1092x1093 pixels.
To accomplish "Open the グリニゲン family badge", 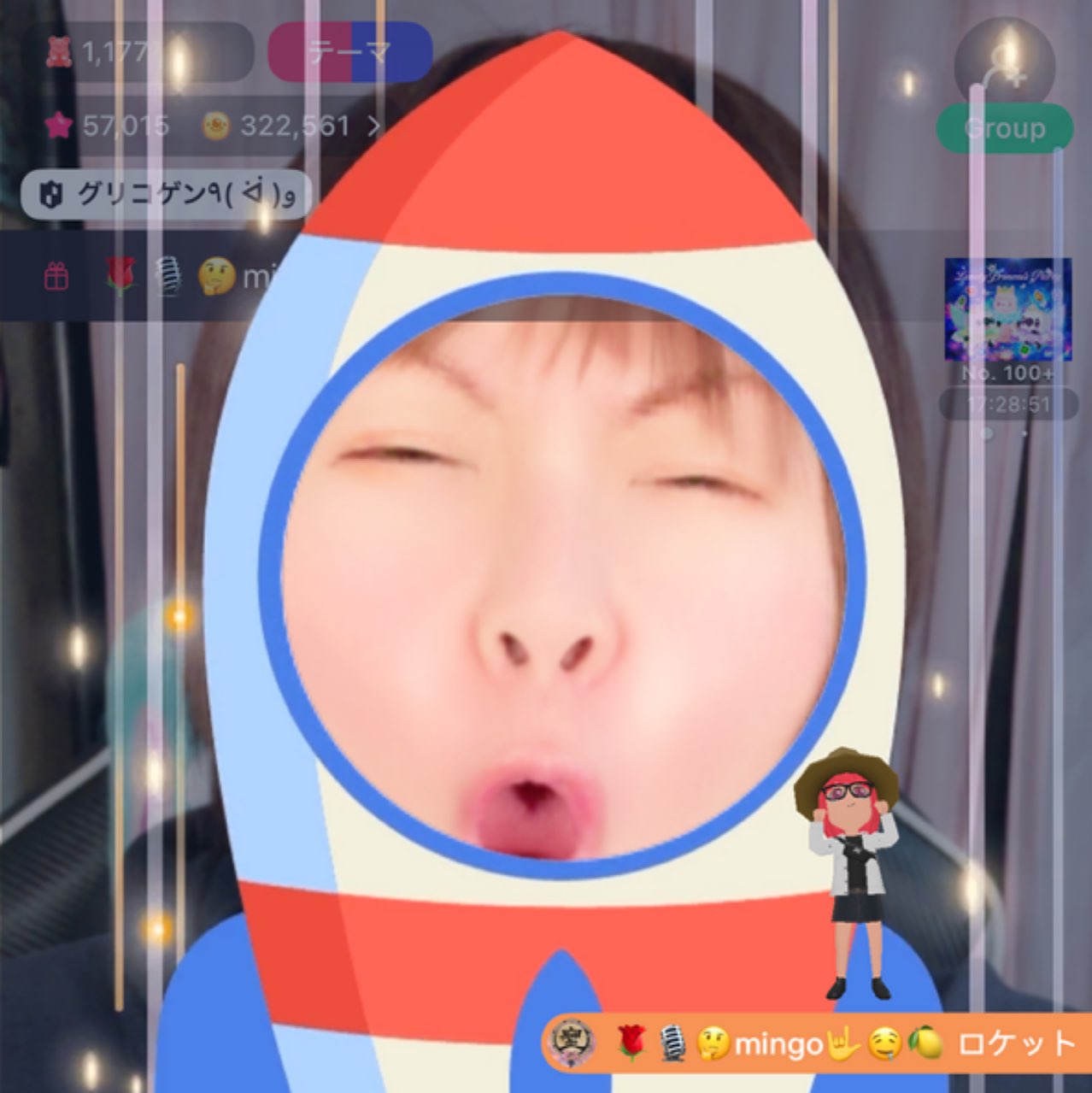I will (x=163, y=195).
